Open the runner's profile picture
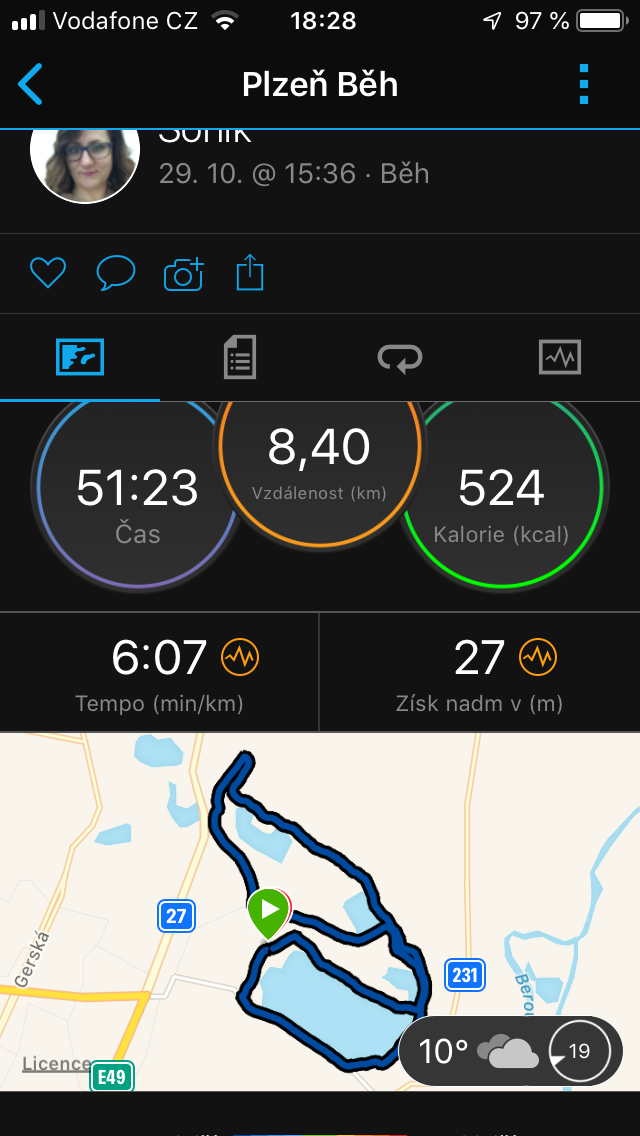 coord(85,163)
